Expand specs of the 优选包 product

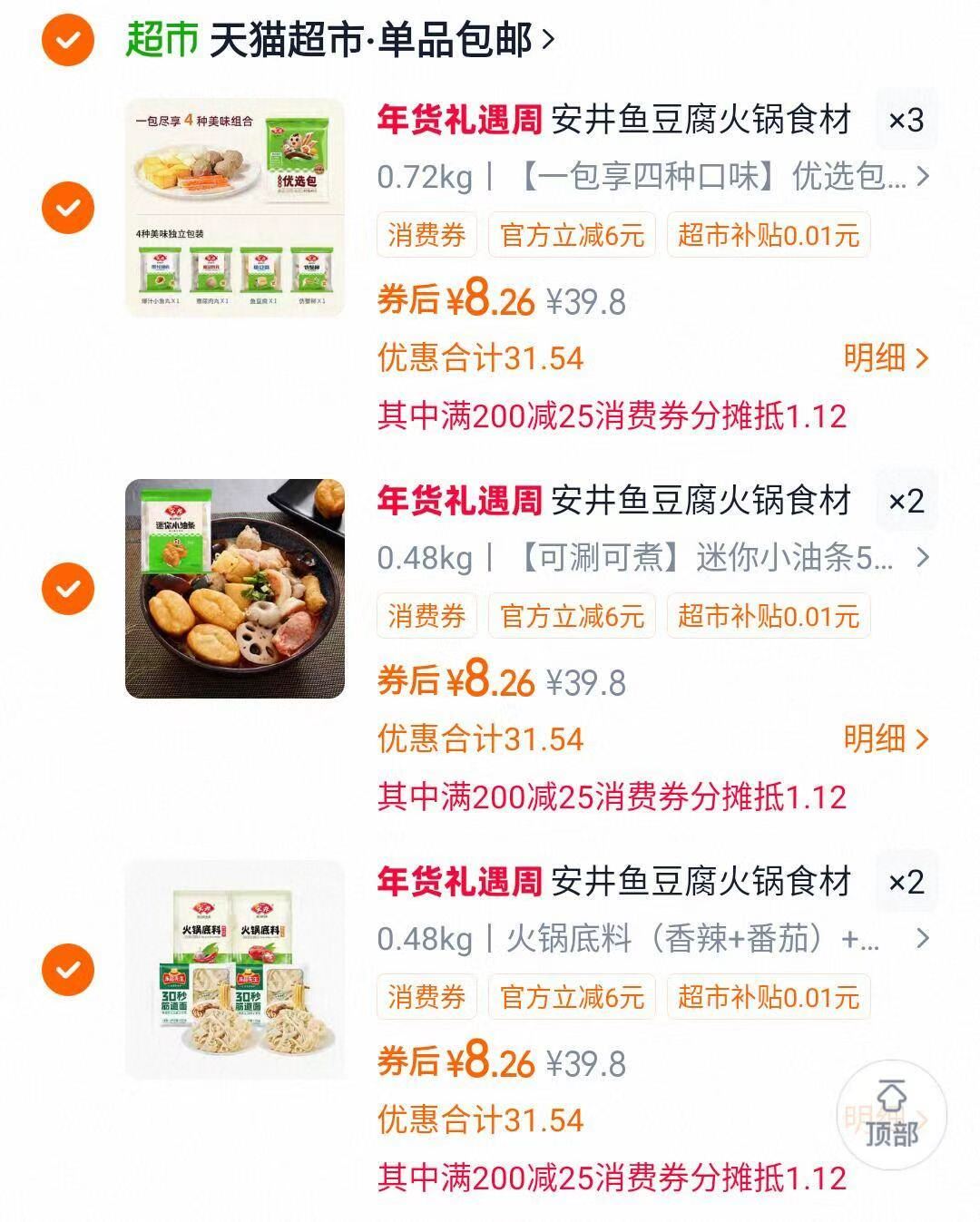coord(924,176)
